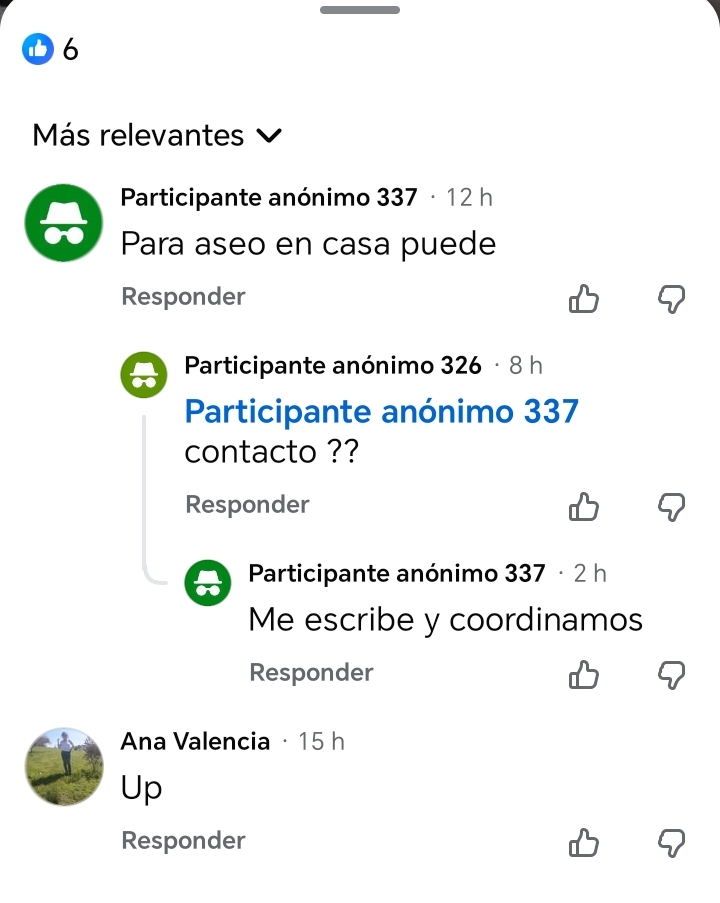Like Ana Valencia's 'Up' comment
The width and height of the screenshot is (720, 903).
coord(583,843)
